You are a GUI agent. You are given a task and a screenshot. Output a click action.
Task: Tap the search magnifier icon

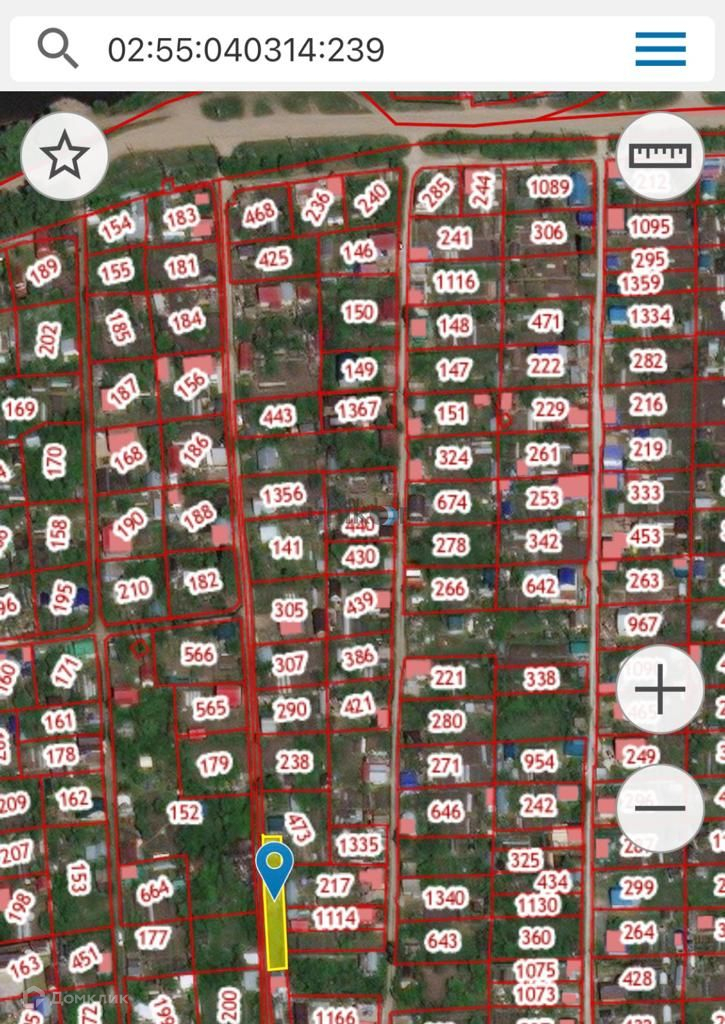(x=57, y=48)
